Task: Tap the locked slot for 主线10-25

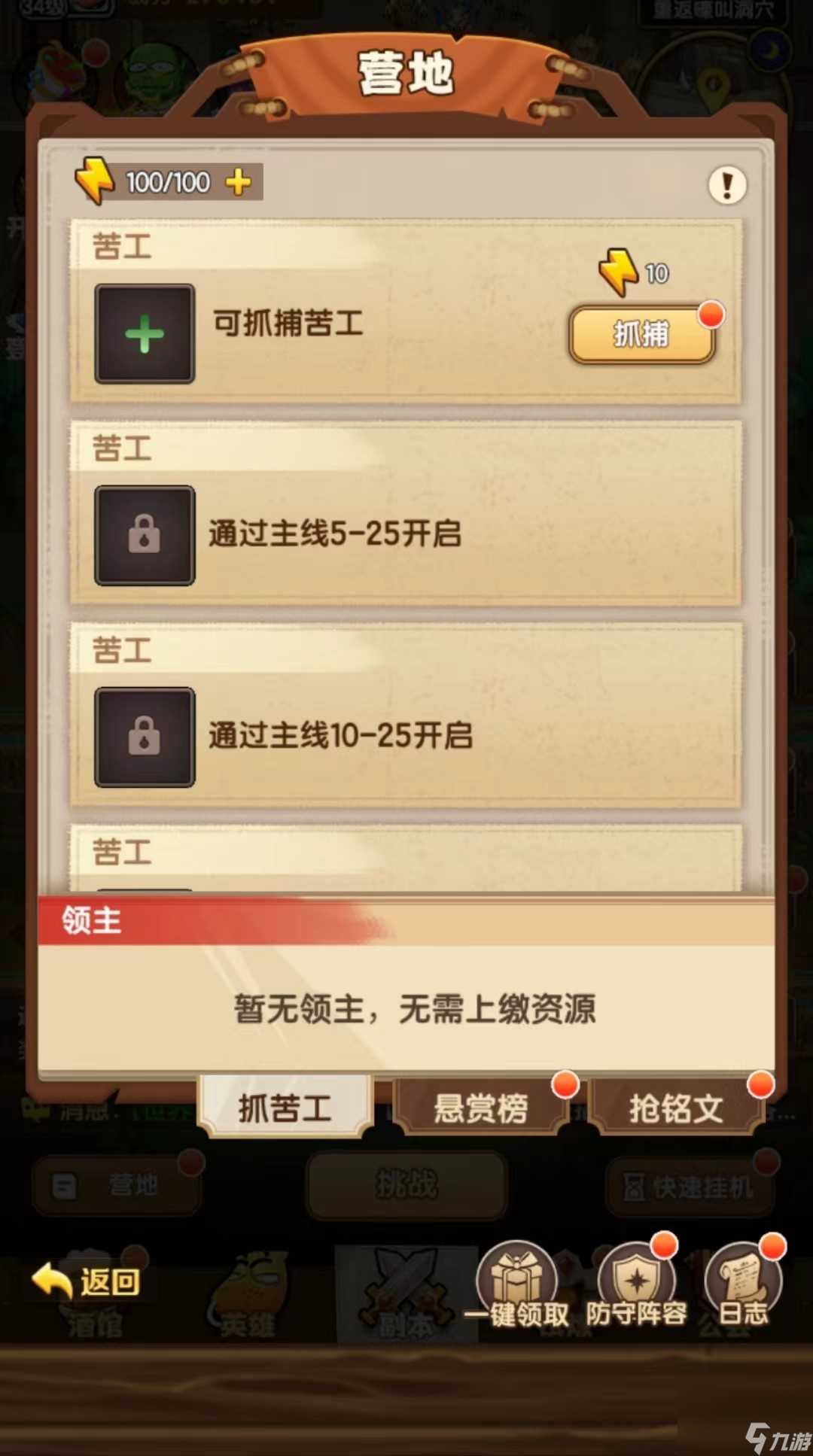Action: (x=145, y=737)
